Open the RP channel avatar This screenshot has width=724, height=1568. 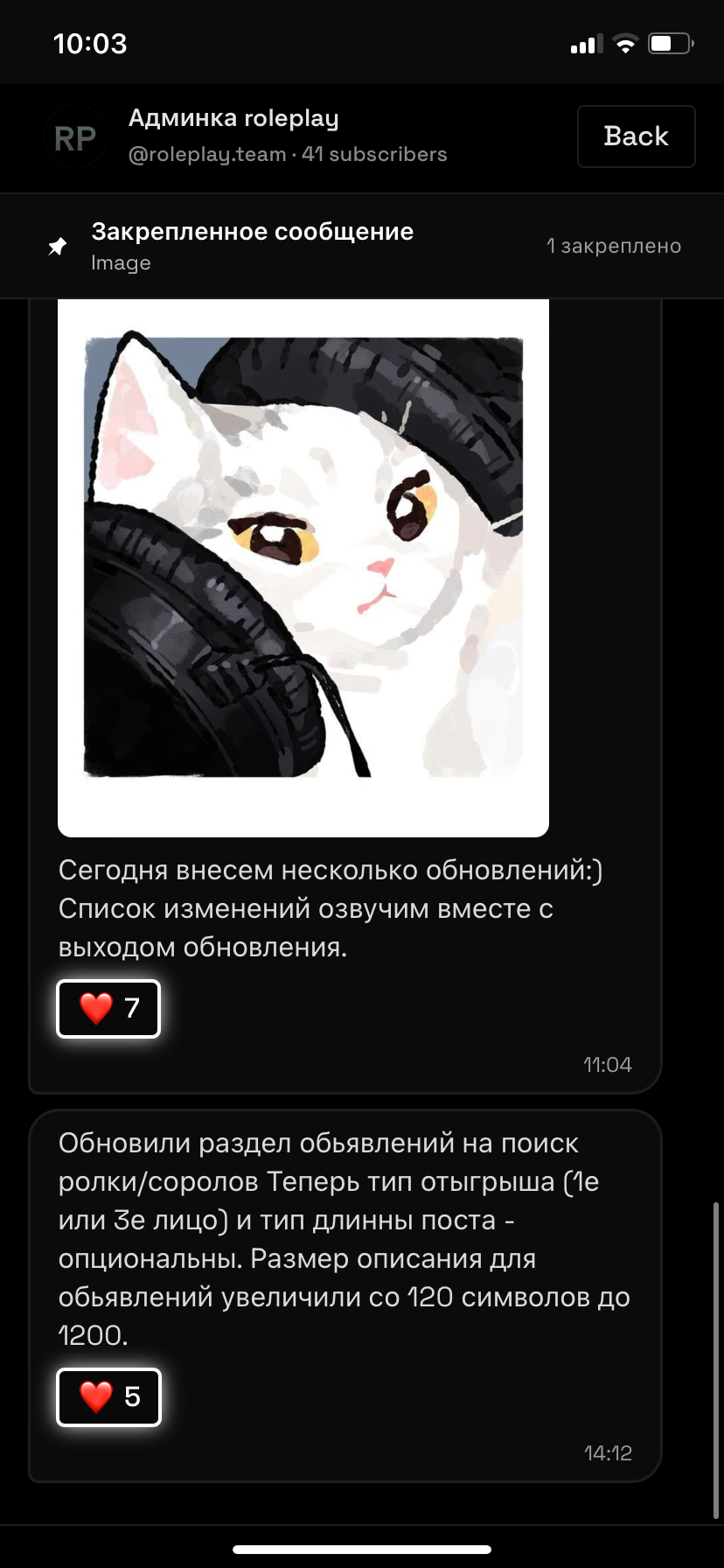tap(75, 137)
